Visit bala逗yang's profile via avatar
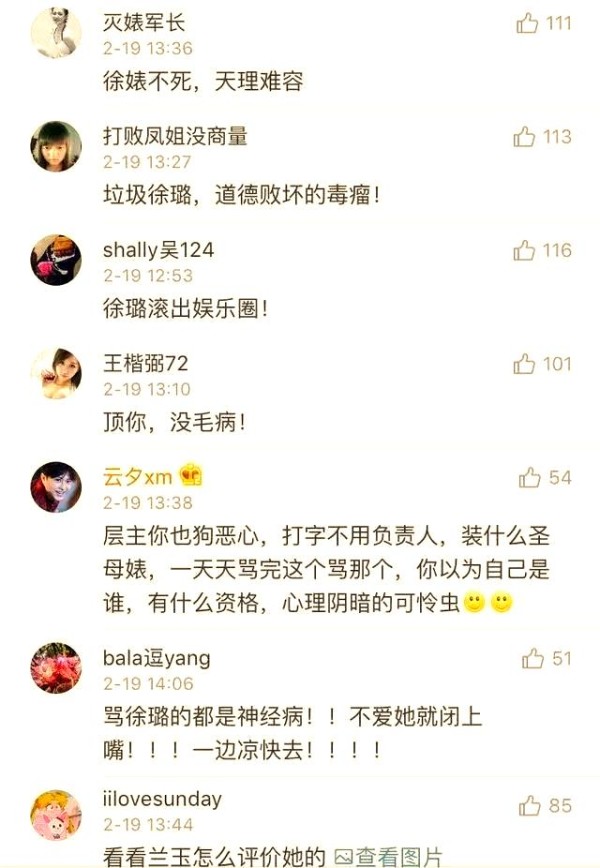The width and height of the screenshot is (600, 868). point(56,667)
